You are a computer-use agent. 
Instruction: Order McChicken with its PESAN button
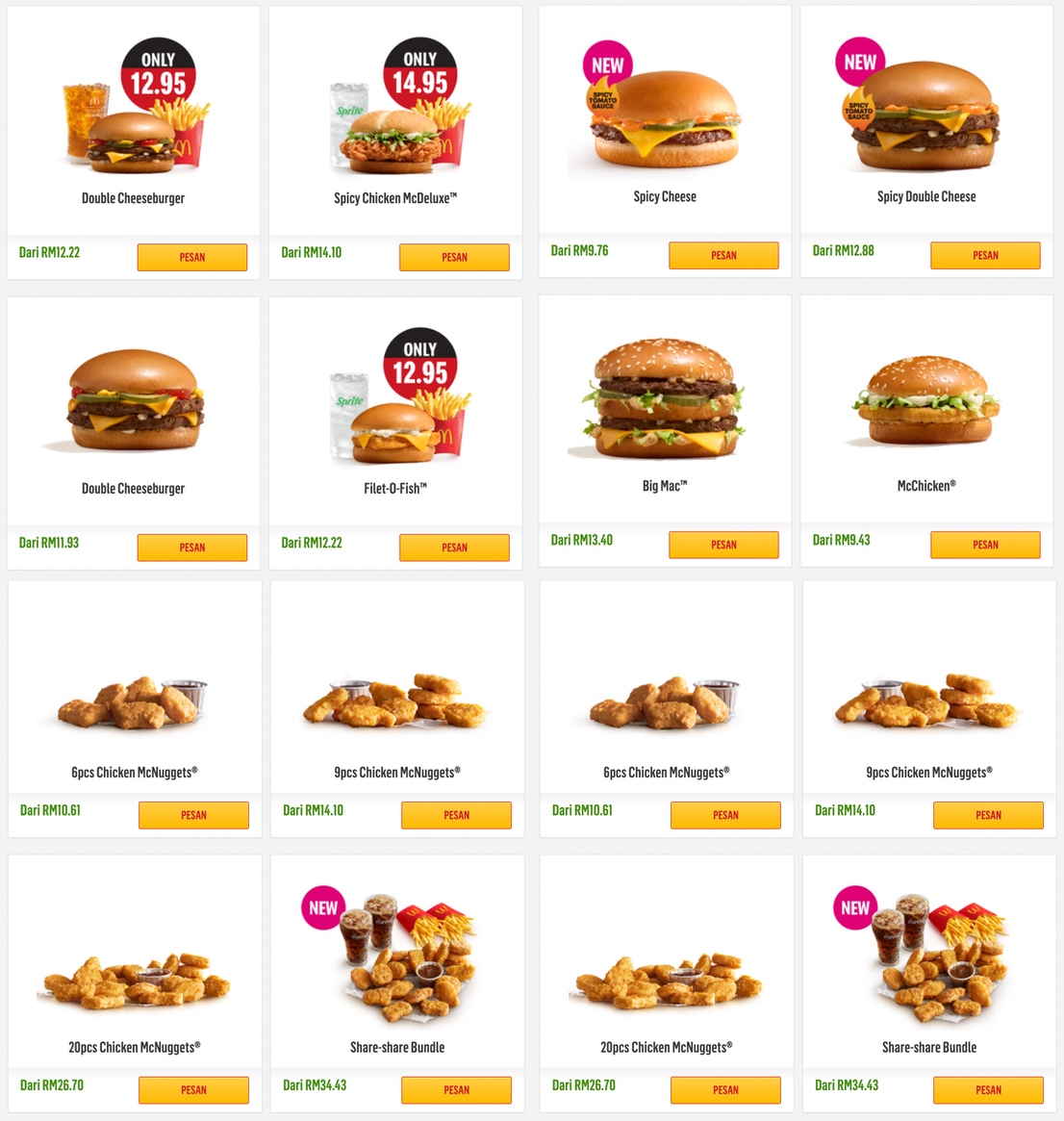pyautogui.click(x=985, y=545)
